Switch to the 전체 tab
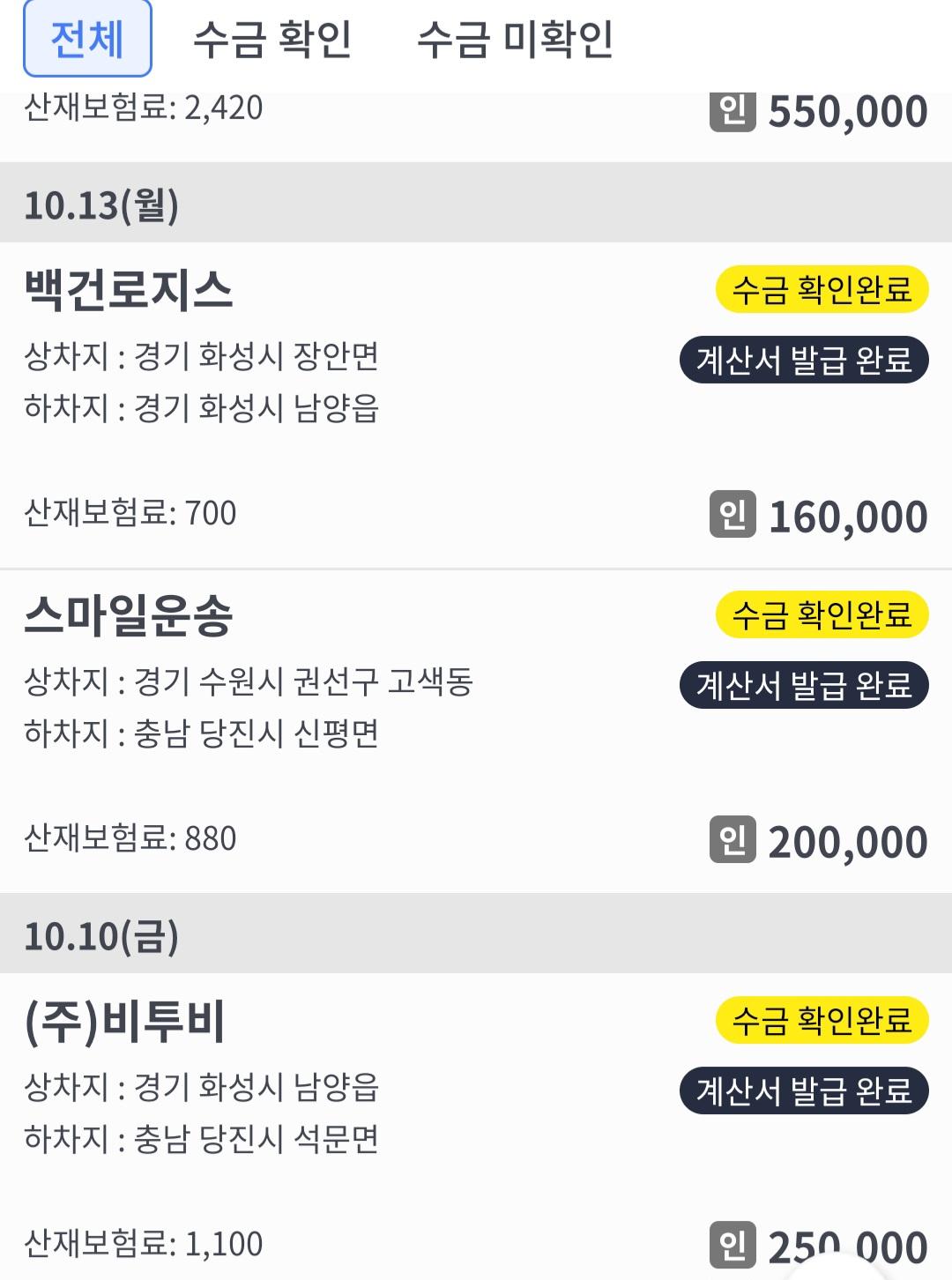 87,40
